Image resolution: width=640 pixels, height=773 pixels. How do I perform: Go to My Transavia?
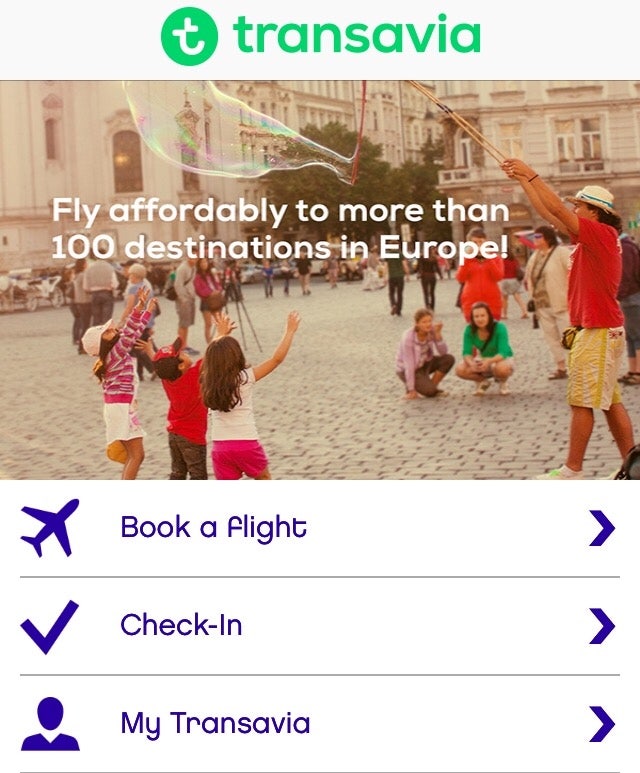(x=215, y=722)
